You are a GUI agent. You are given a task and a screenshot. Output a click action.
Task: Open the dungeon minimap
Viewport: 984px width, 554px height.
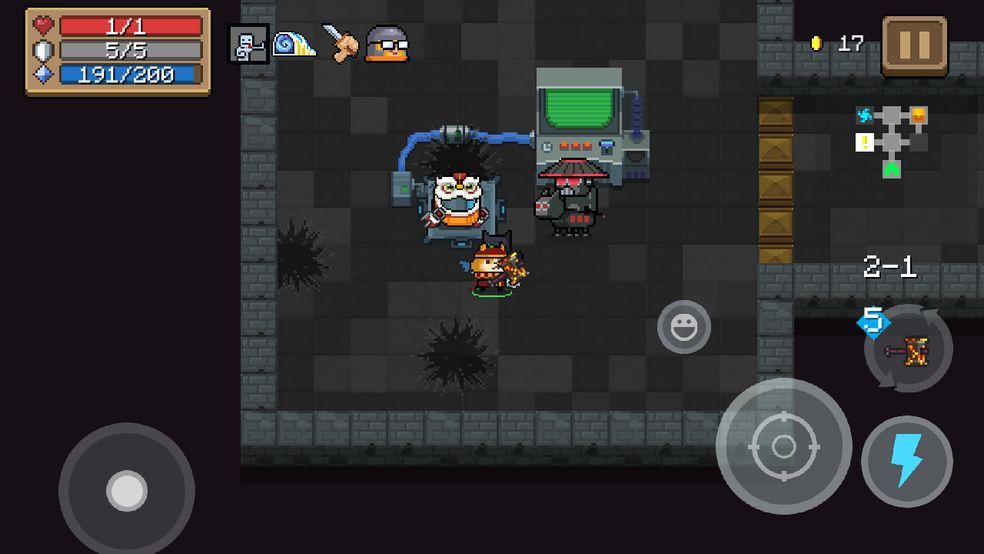click(891, 140)
